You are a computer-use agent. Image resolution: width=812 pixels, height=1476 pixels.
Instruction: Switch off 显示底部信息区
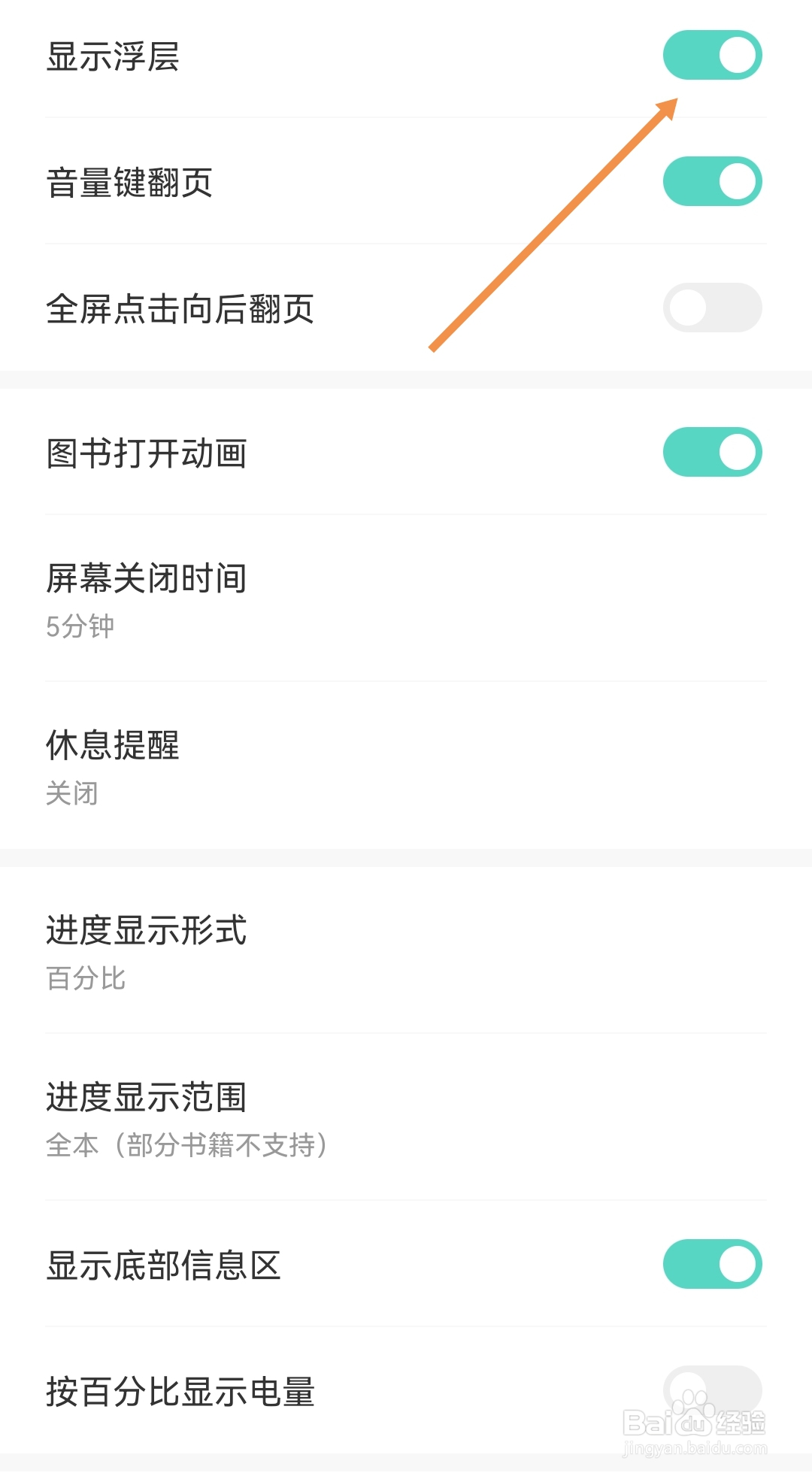click(x=712, y=1264)
